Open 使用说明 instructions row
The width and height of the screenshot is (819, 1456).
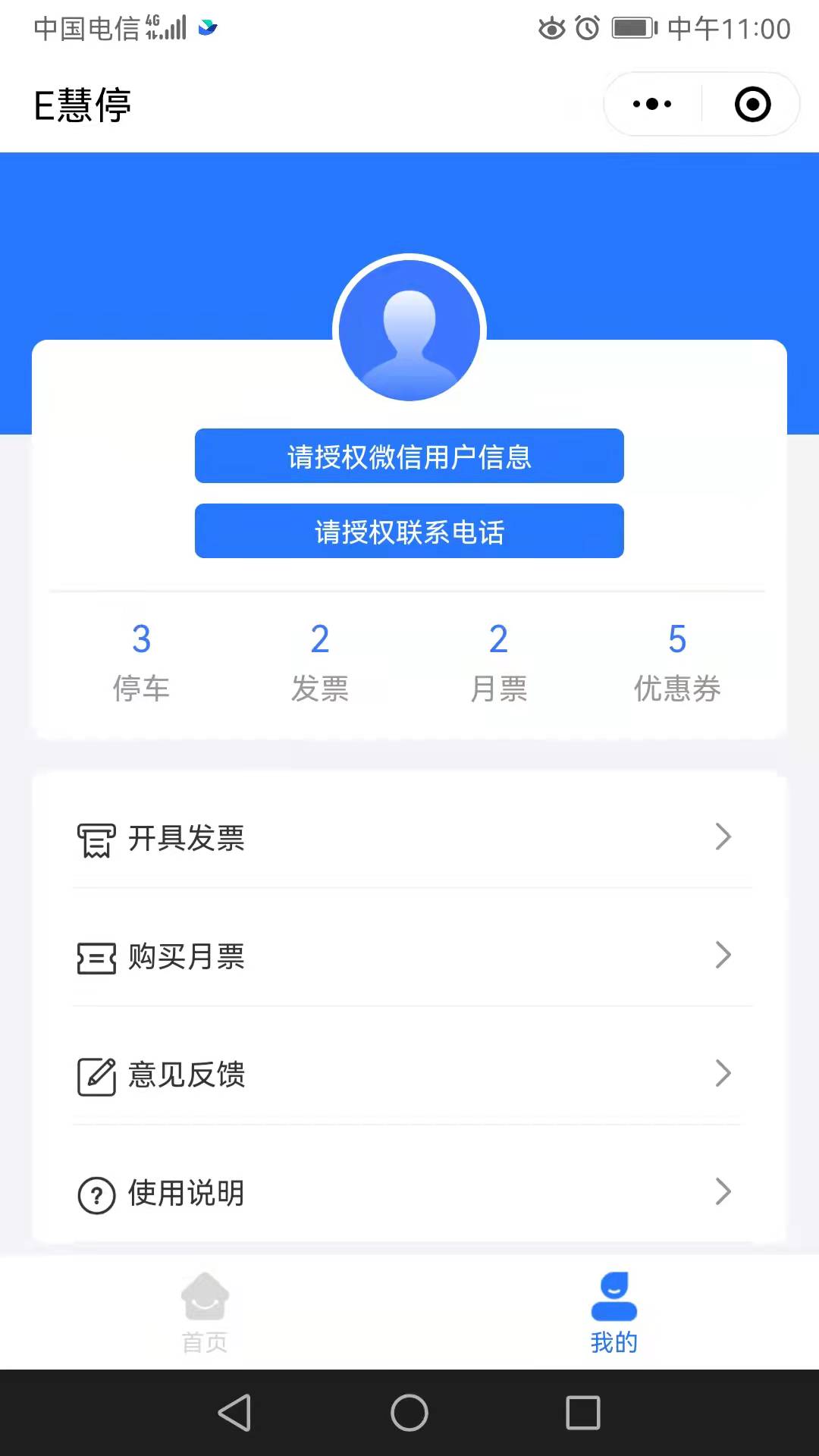click(409, 1193)
